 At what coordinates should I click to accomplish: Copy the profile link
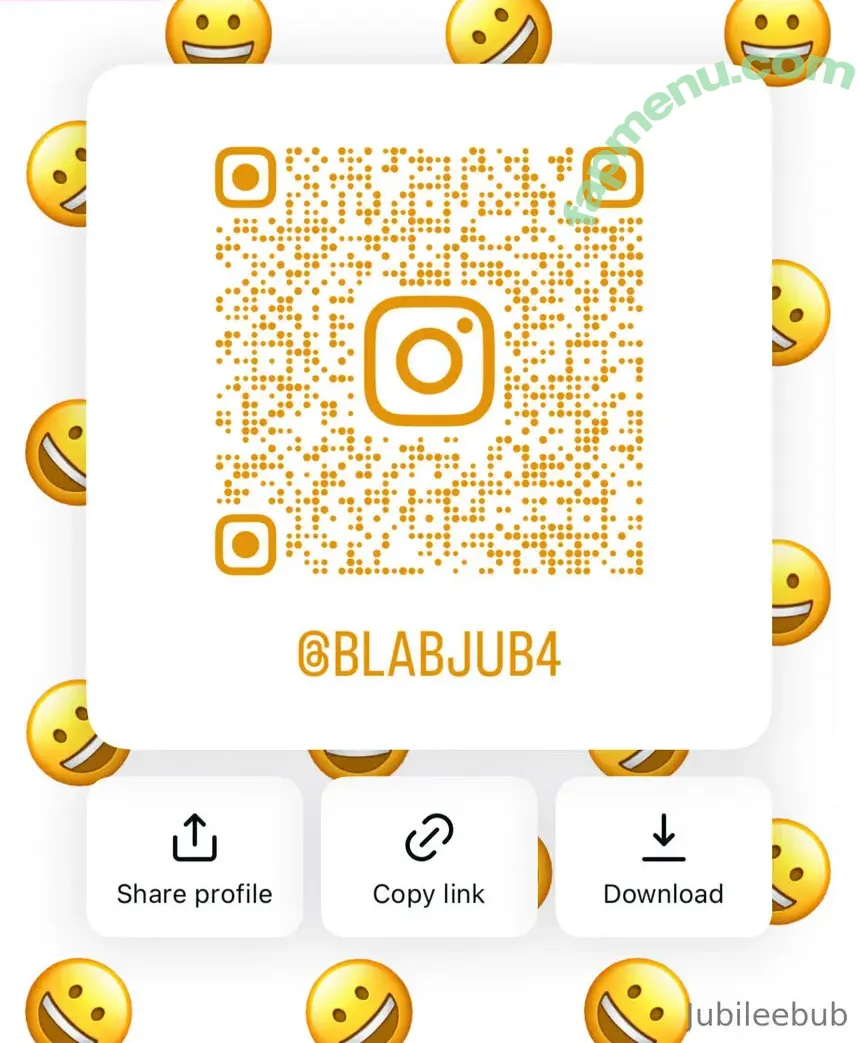tap(429, 857)
